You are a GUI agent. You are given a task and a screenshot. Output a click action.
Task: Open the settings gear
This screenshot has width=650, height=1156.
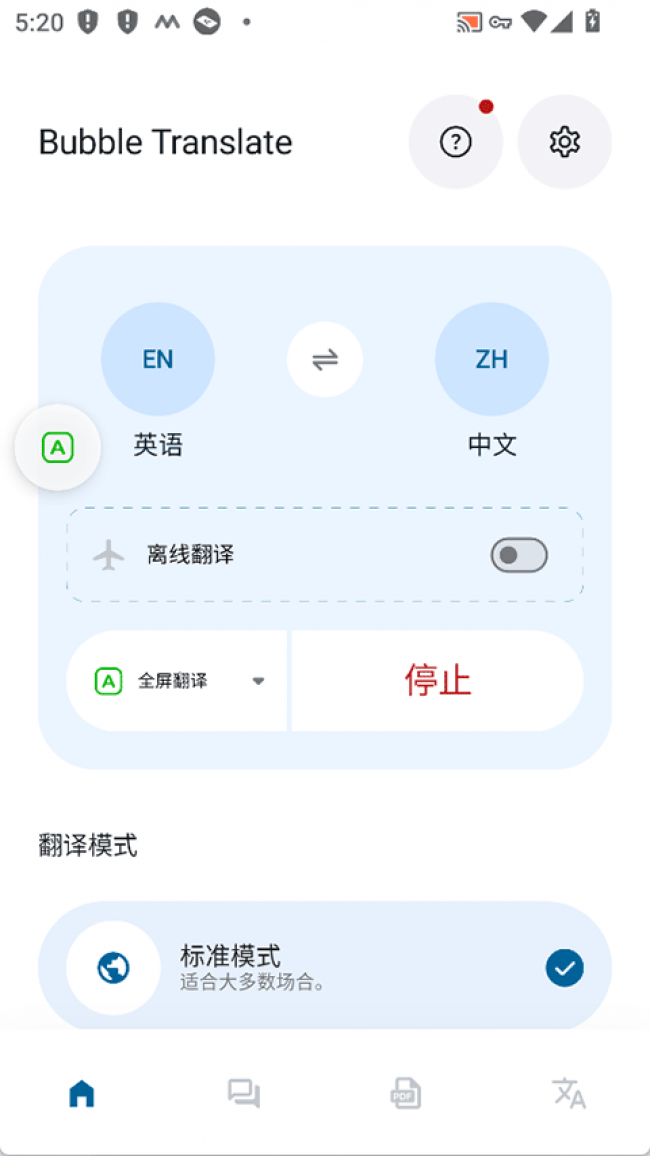[x=564, y=142]
